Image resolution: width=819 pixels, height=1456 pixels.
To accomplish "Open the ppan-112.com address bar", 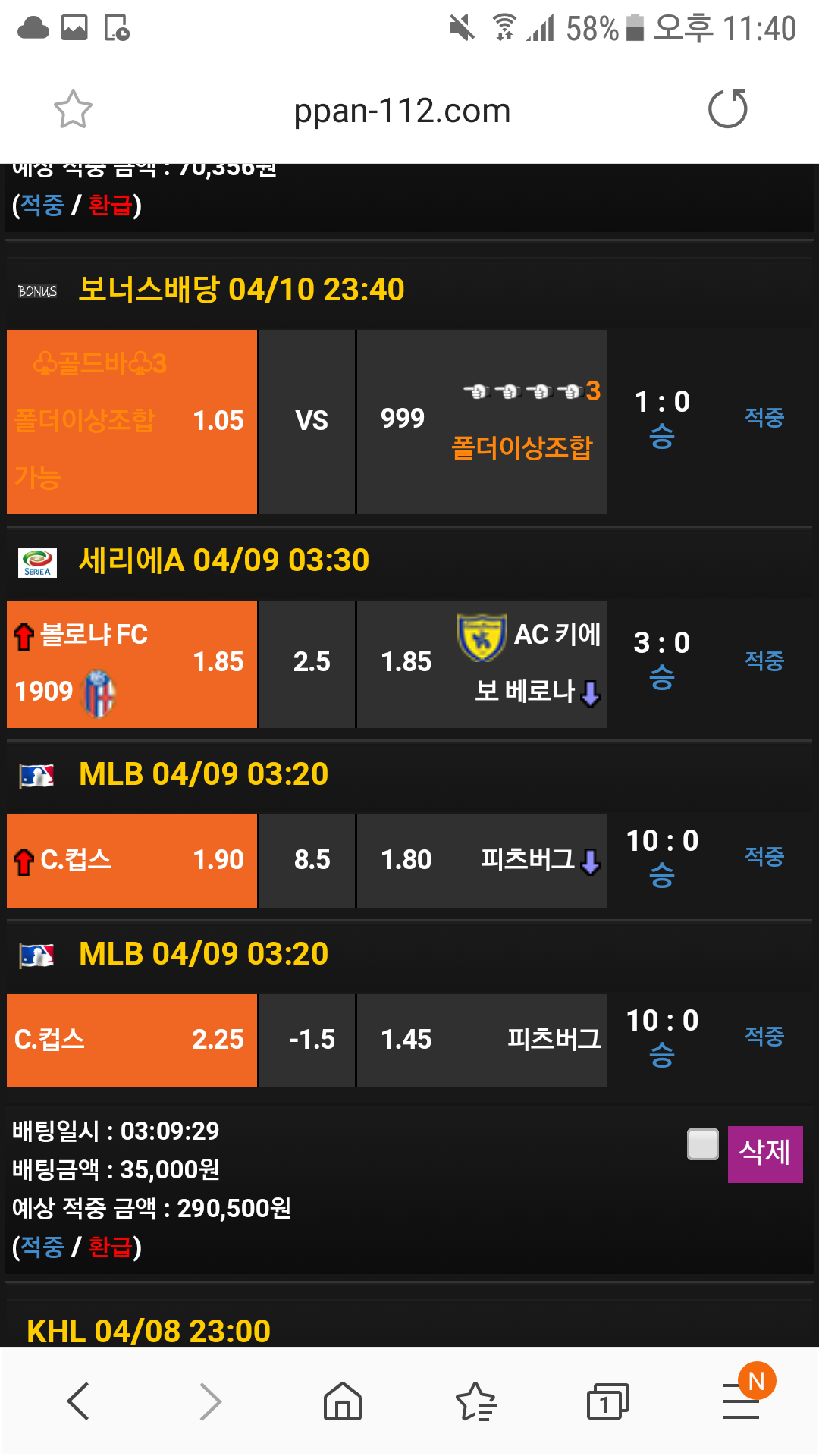I will click(402, 111).
